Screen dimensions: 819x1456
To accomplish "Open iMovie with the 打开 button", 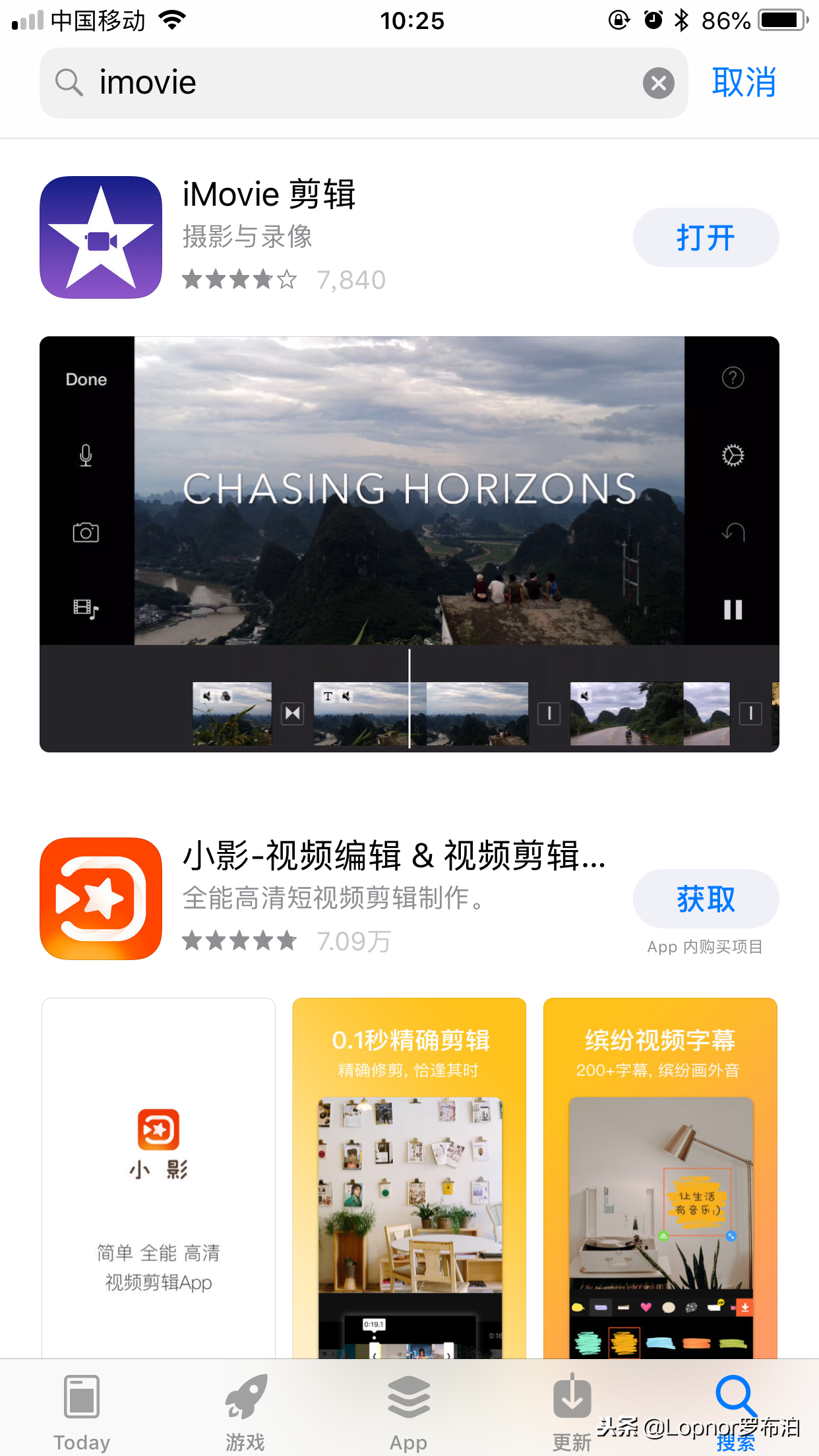I will tap(706, 237).
